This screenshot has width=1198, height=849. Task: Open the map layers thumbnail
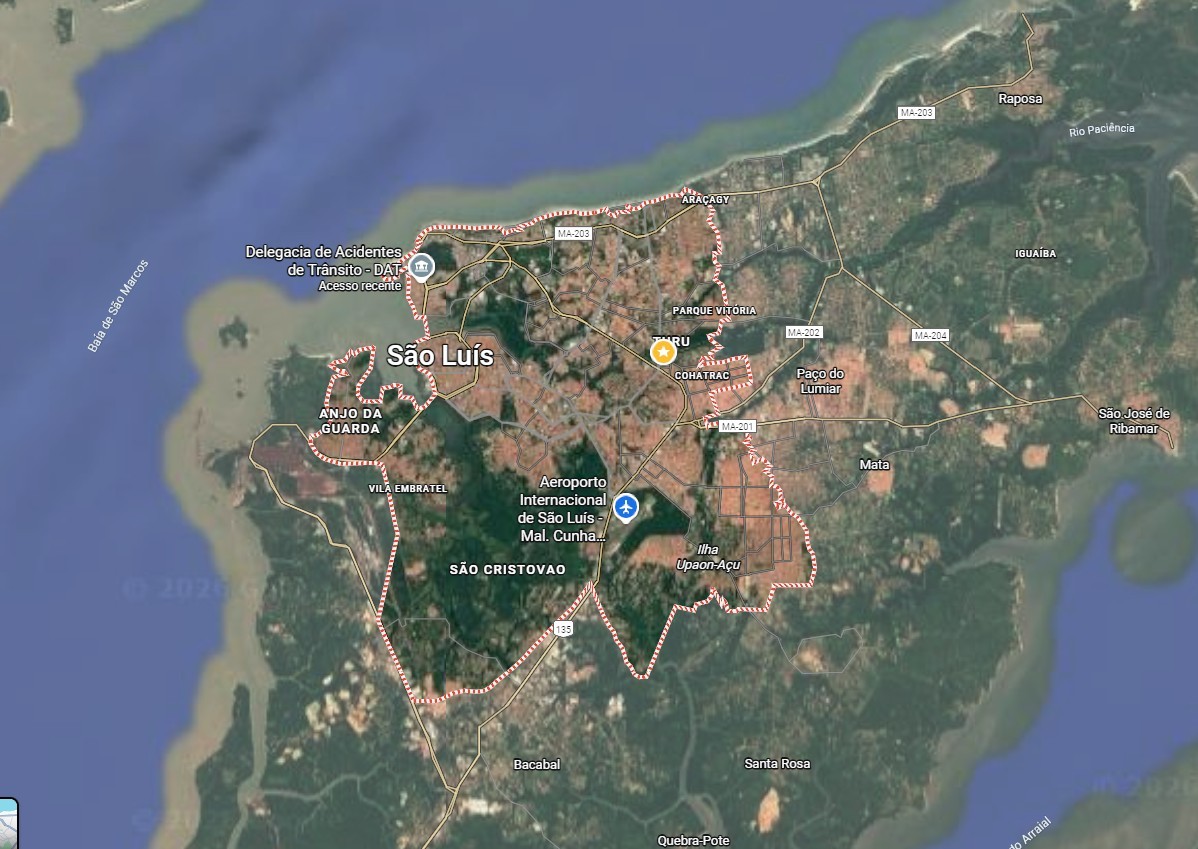(x=8, y=824)
